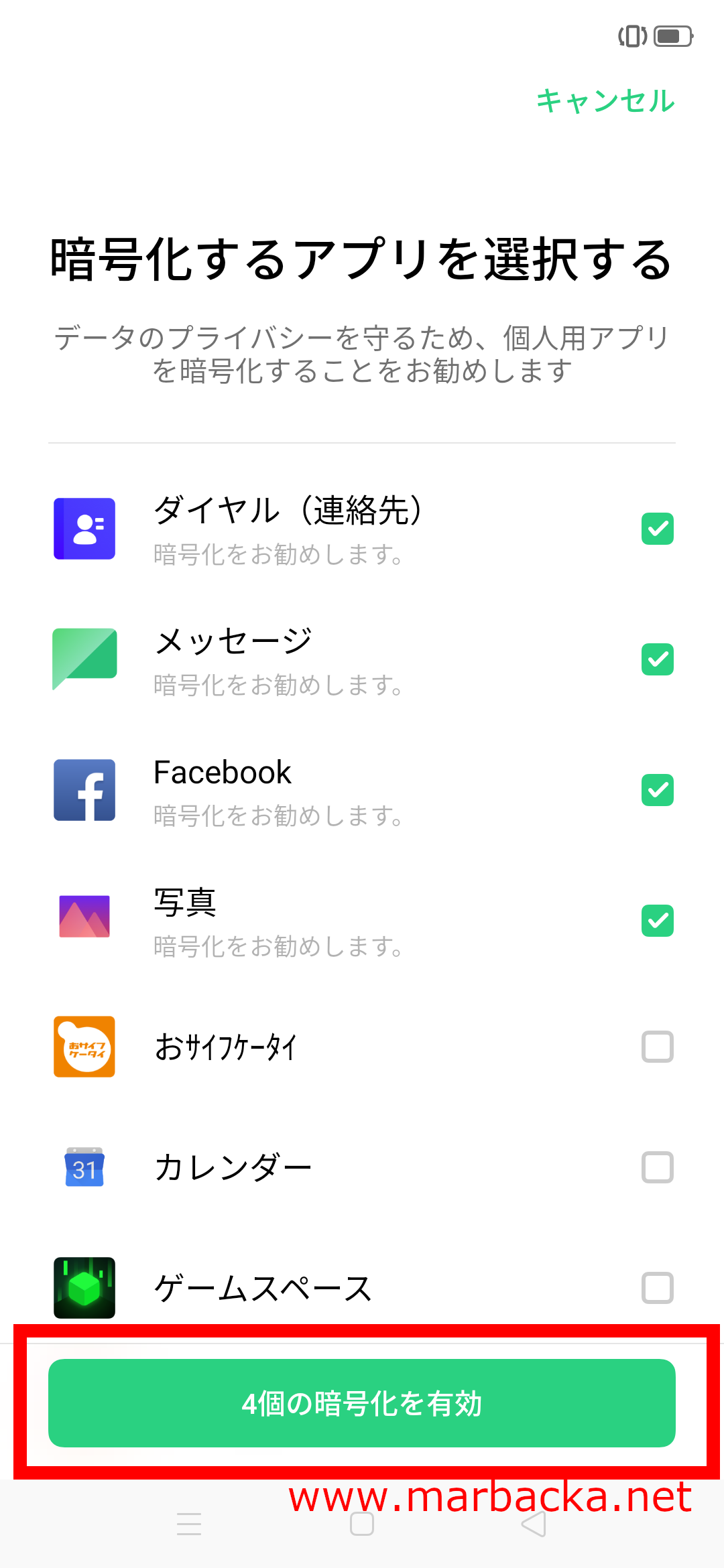This screenshot has width=724, height=1568.
Task: Check the カレンダー checkbox
Action: (657, 1167)
